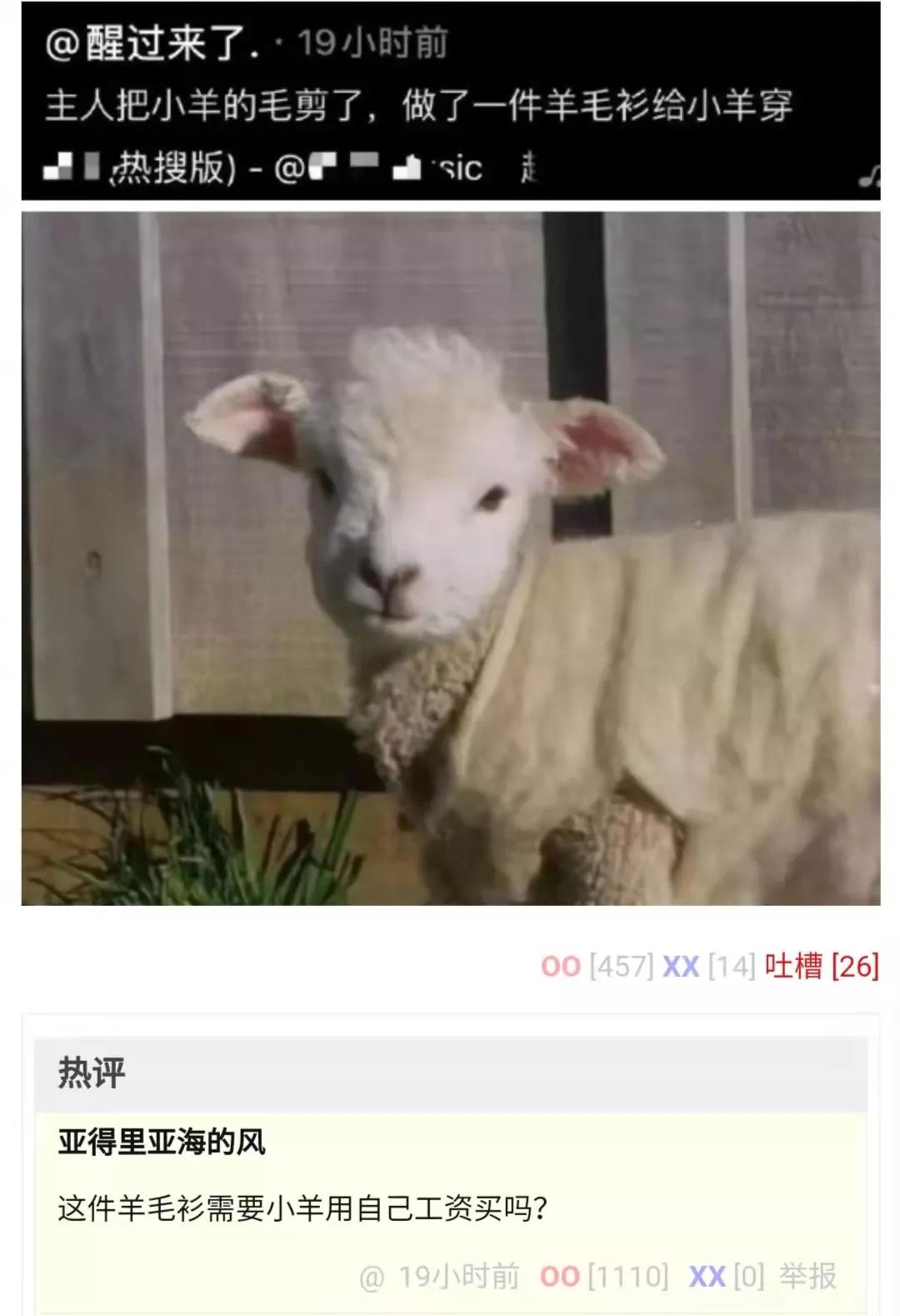Click the pixelated icon before 热搜版
900x1316 pixels.
point(73,167)
